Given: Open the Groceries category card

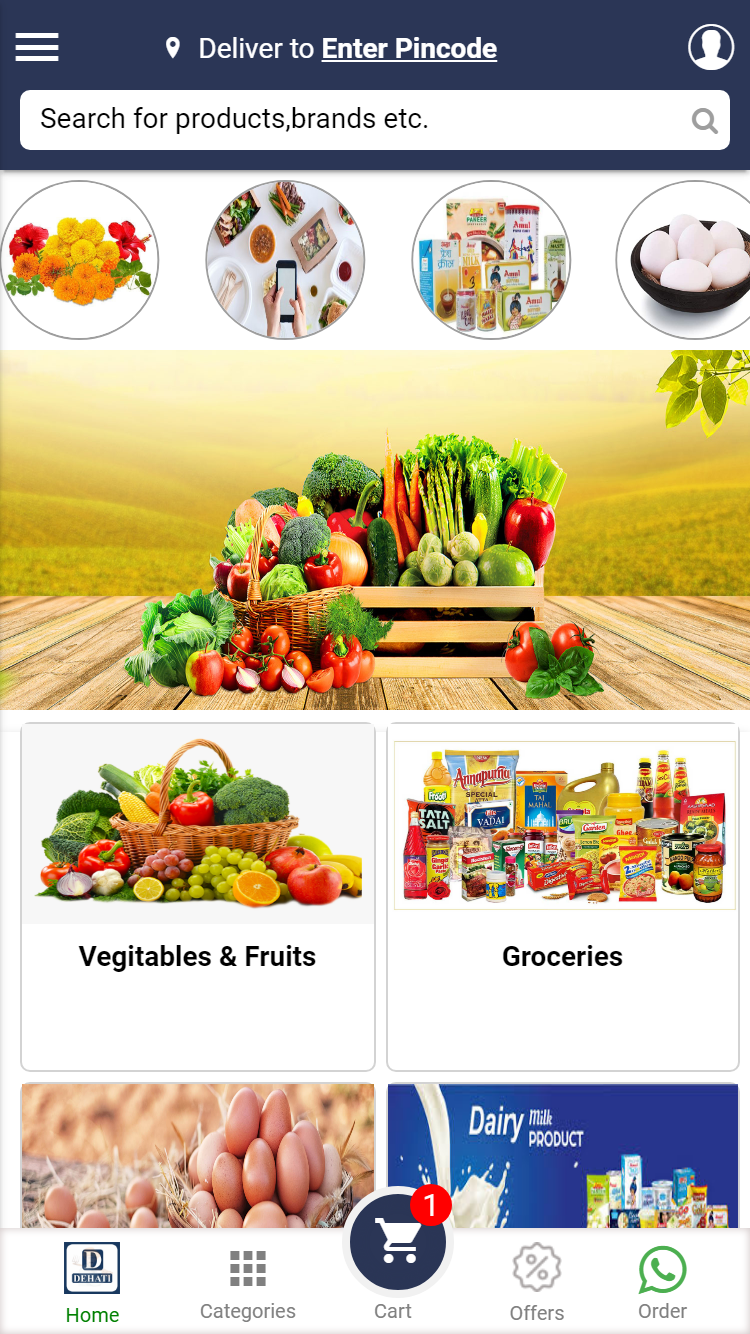Looking at the screenshot, I should [x=563, y=897].
